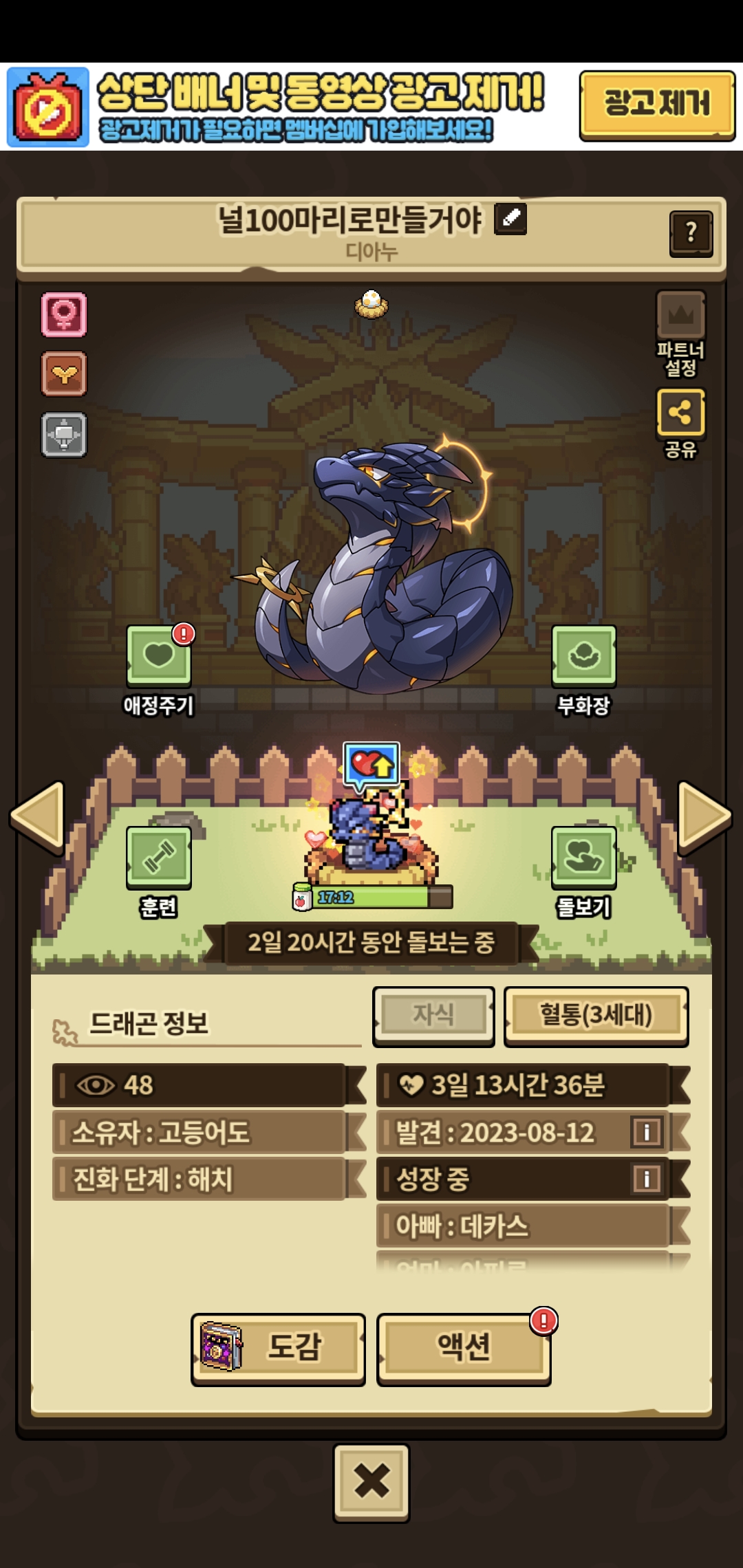Share the dragon via 공유
This screenshot has width=743, height=1568.
click(x=680, y=413)
